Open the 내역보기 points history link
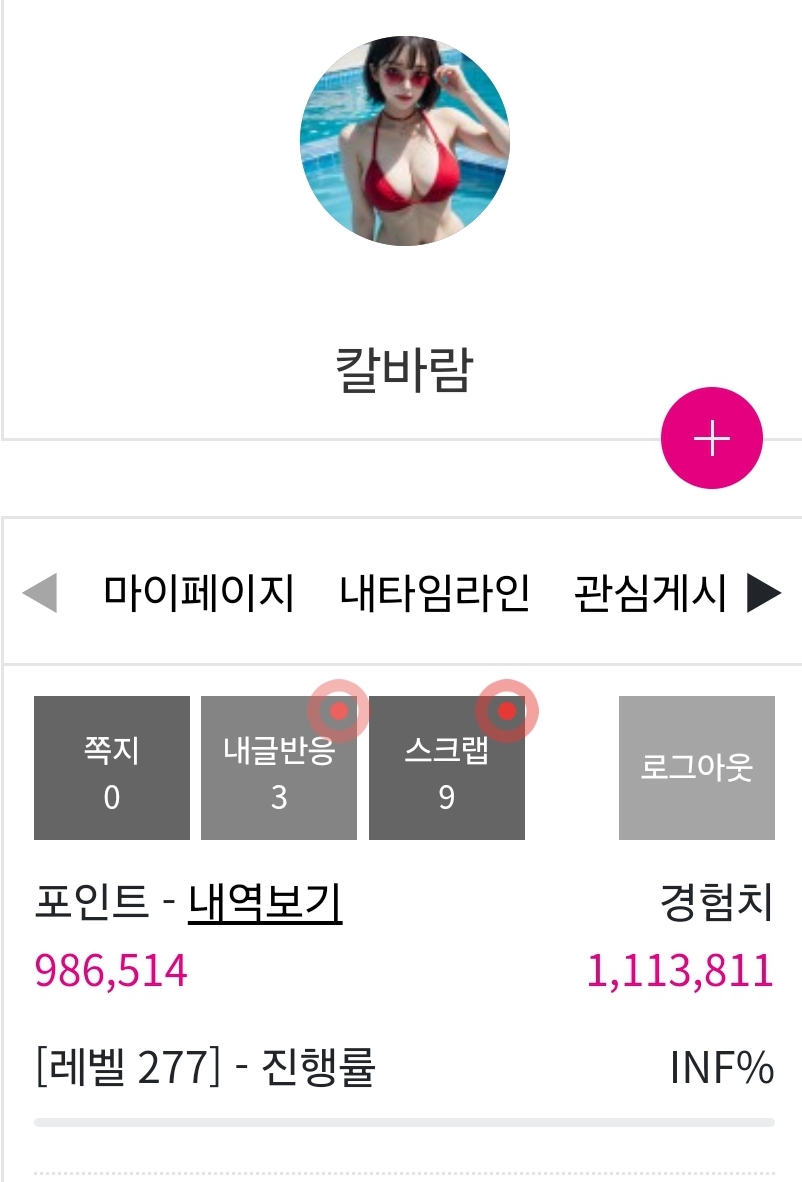 [265, 905]
